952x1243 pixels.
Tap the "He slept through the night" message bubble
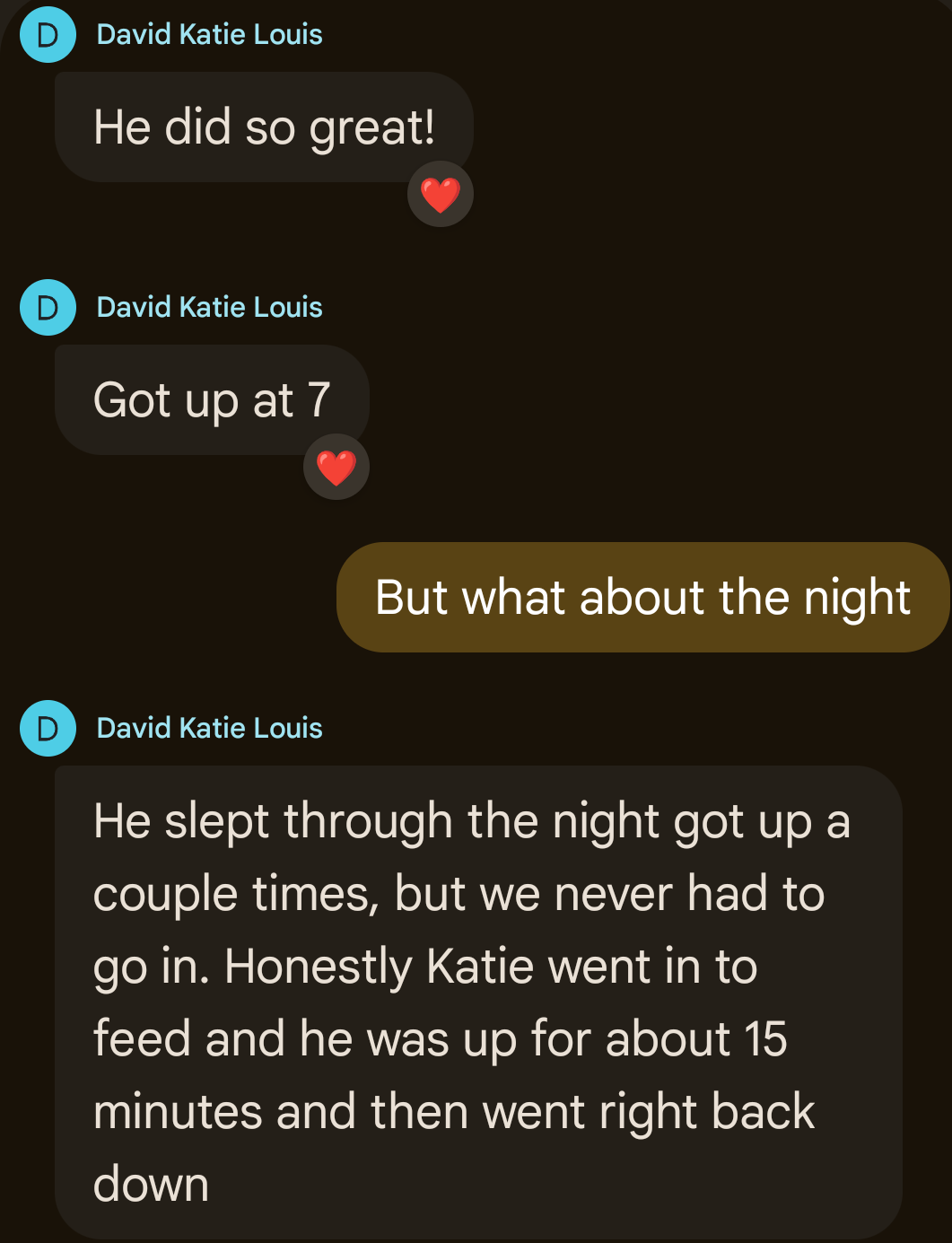478,1002
